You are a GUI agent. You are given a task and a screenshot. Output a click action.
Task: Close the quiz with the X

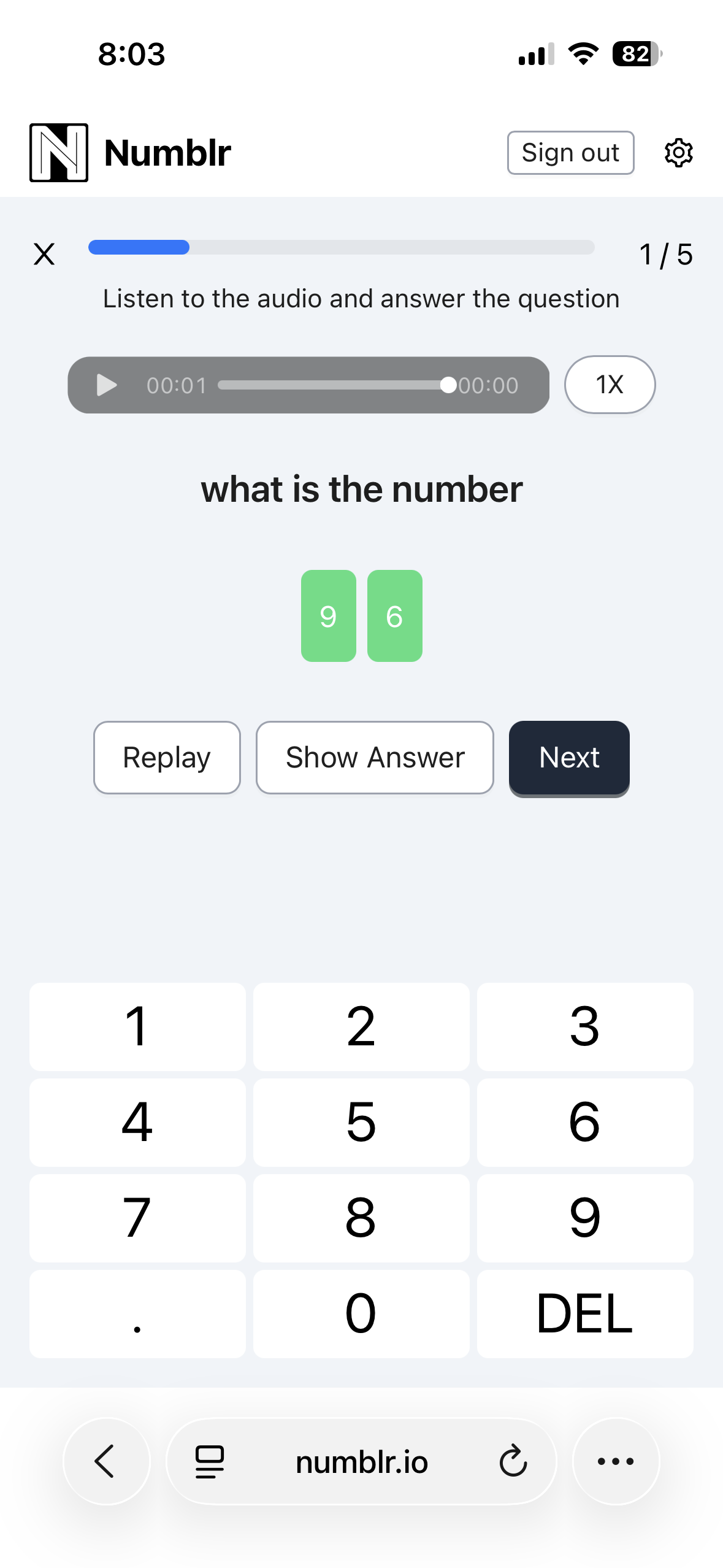click(x=44, y=254)
